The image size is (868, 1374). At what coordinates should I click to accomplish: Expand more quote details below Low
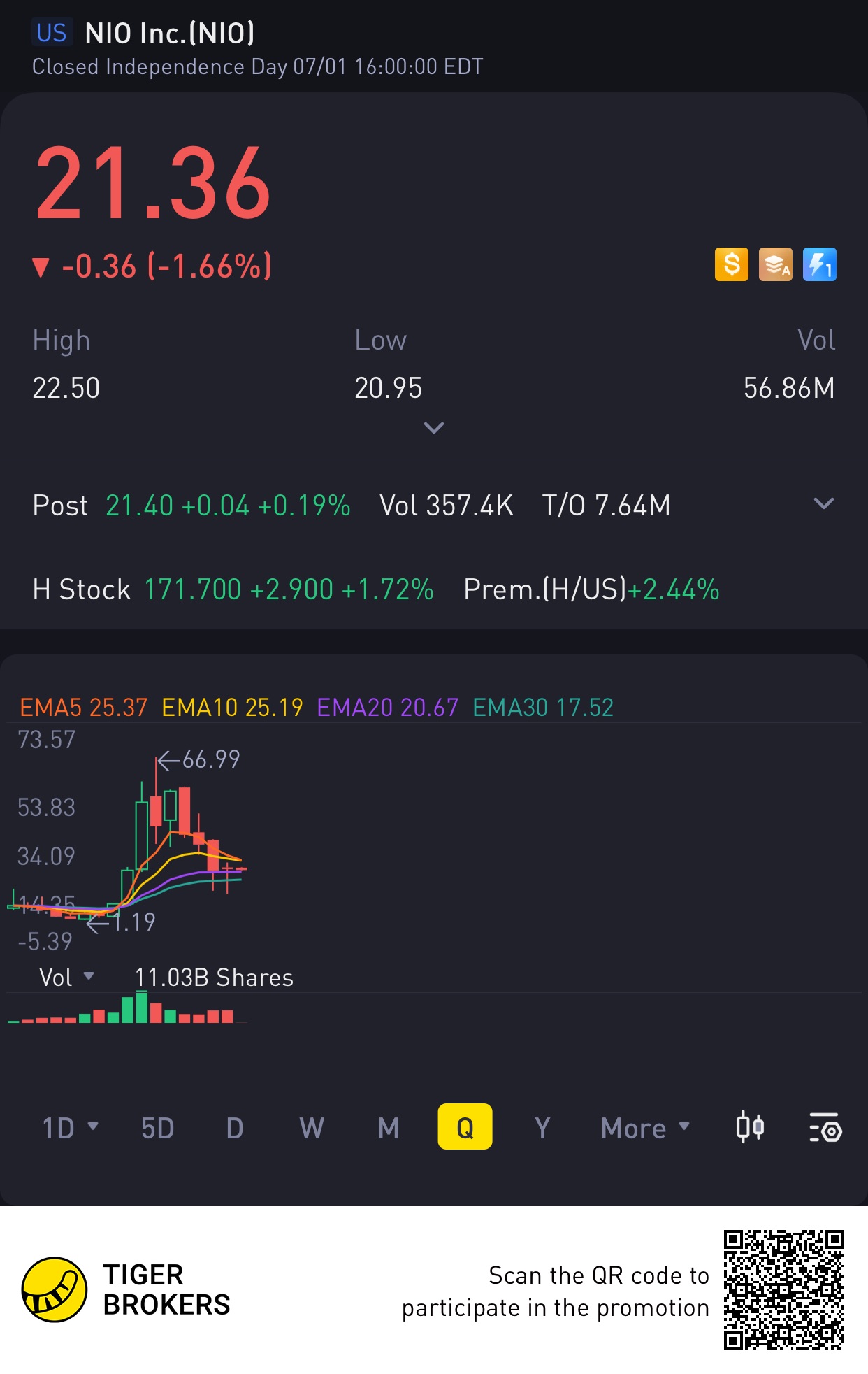tap(434, 427)
